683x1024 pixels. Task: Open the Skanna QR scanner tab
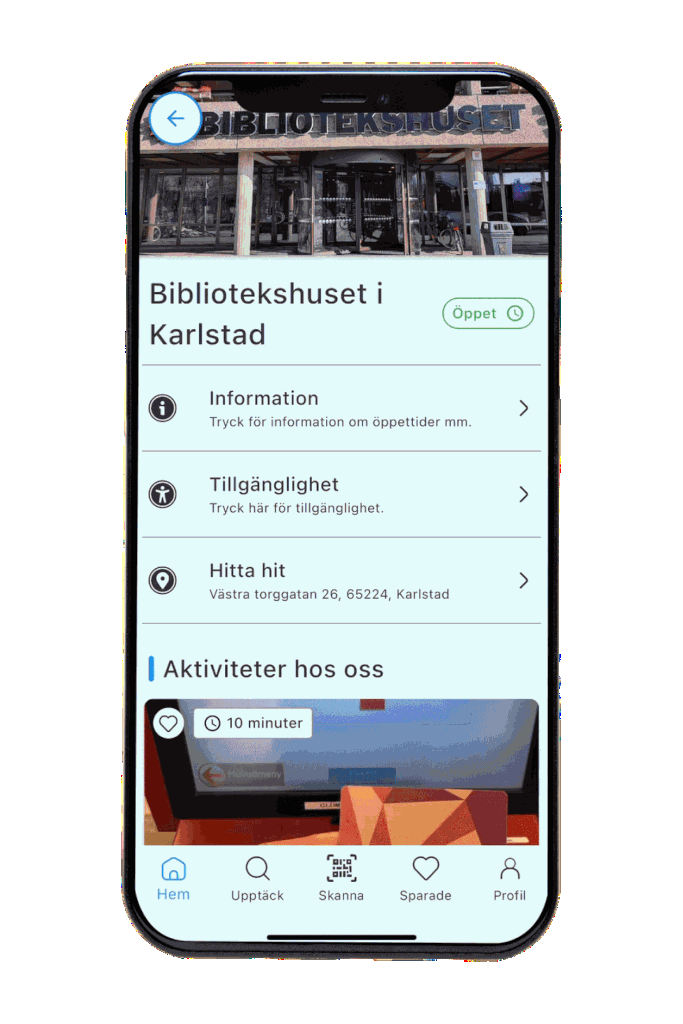click(x=341, y=879)
